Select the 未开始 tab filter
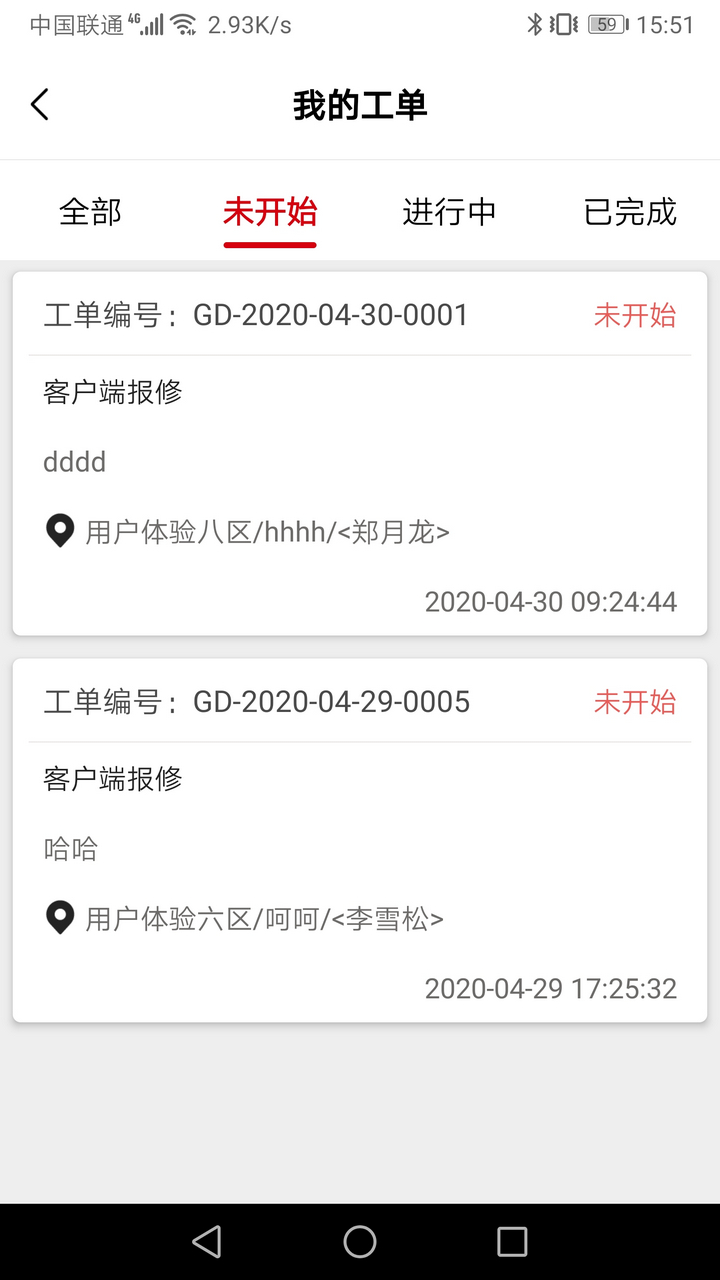This screenshot has height=1280, width=720. click(x=270, y=212)
